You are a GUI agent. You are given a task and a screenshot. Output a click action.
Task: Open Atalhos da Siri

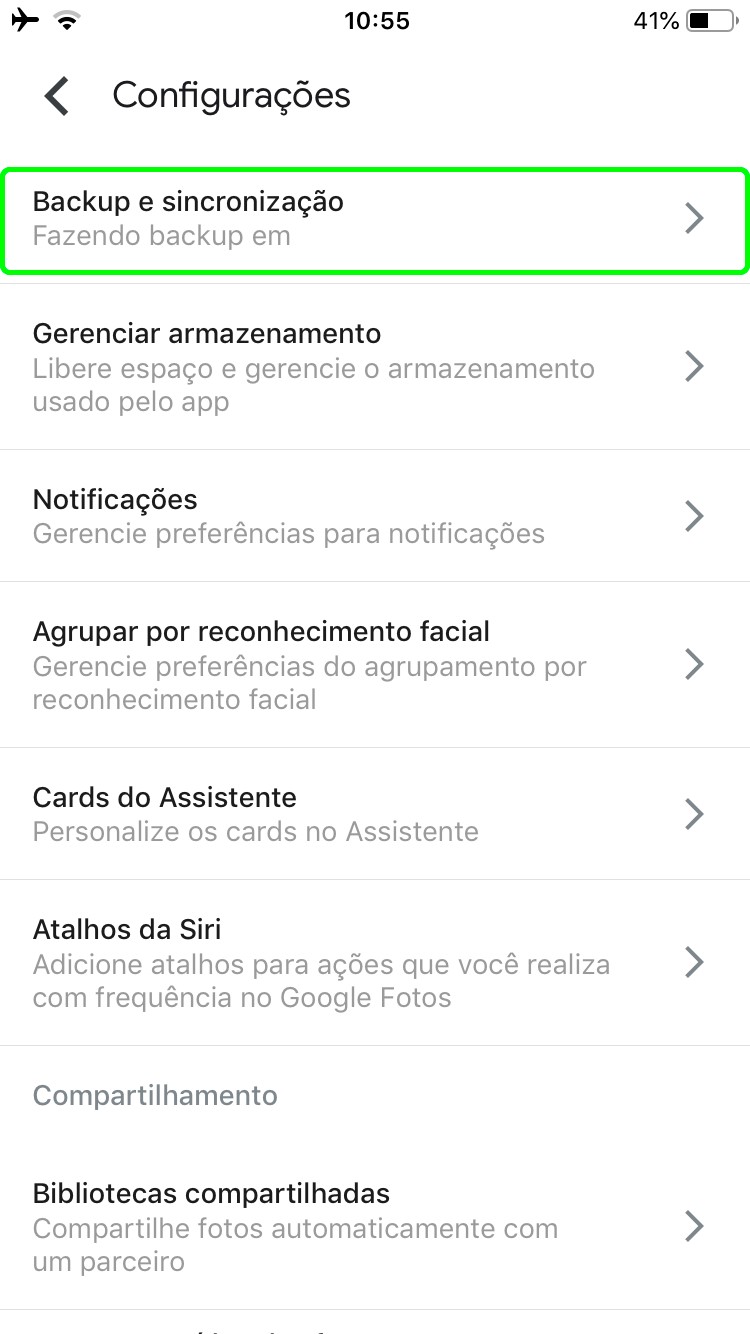point(374,963)
